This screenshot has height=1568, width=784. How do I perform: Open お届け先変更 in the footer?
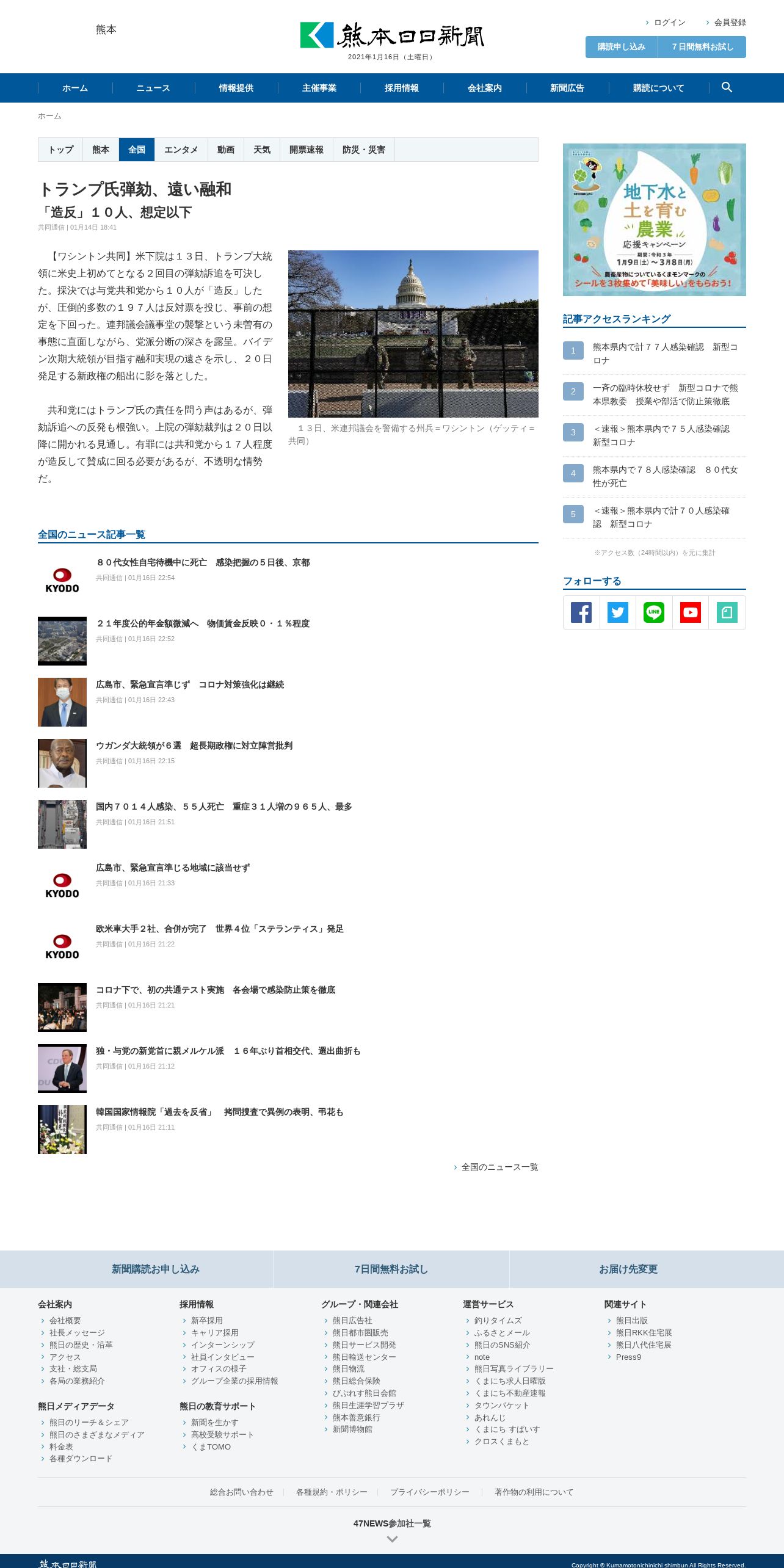628,1269
